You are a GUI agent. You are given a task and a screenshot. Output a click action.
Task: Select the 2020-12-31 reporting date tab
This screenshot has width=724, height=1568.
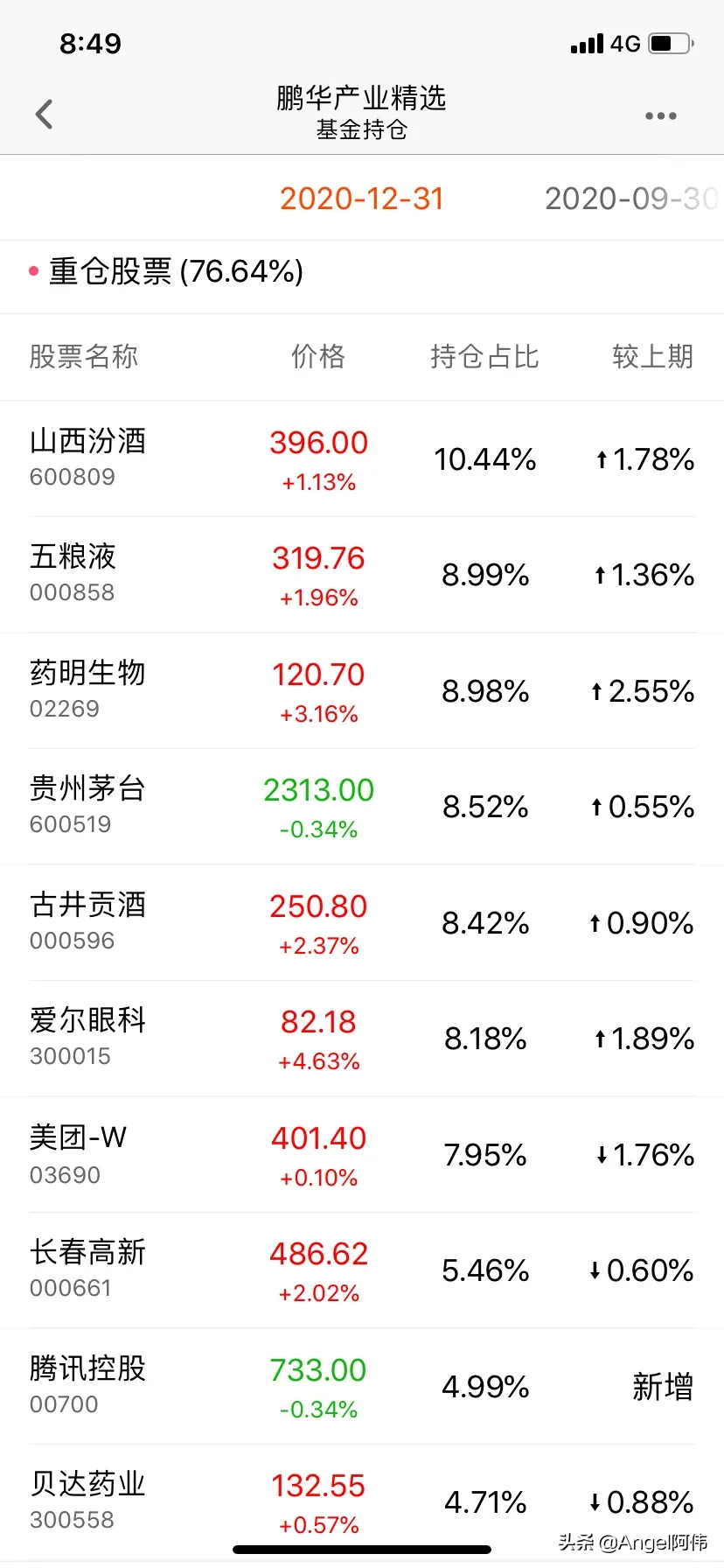coord(361,199)
